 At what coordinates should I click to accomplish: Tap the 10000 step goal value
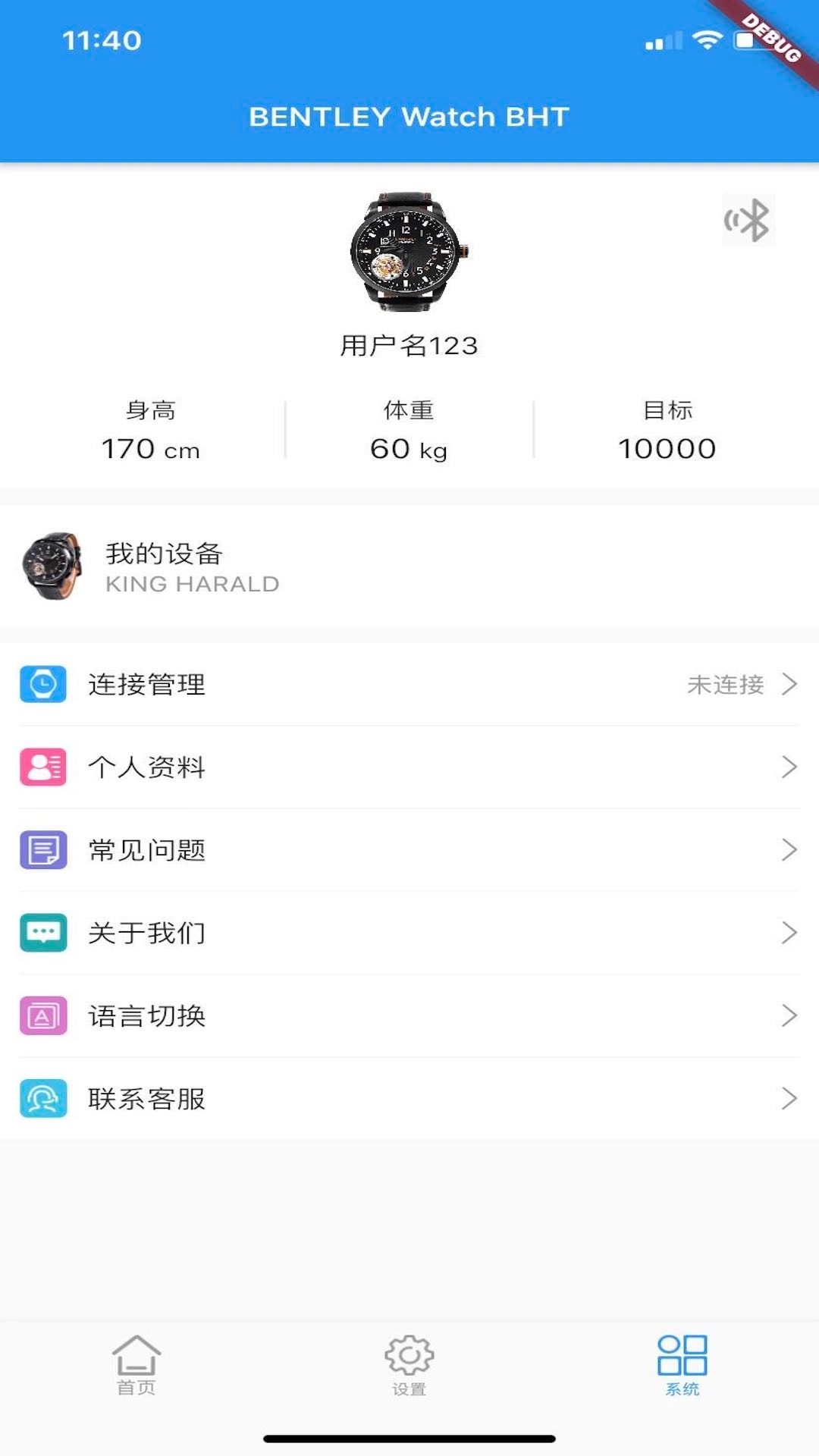pos(667,448)
